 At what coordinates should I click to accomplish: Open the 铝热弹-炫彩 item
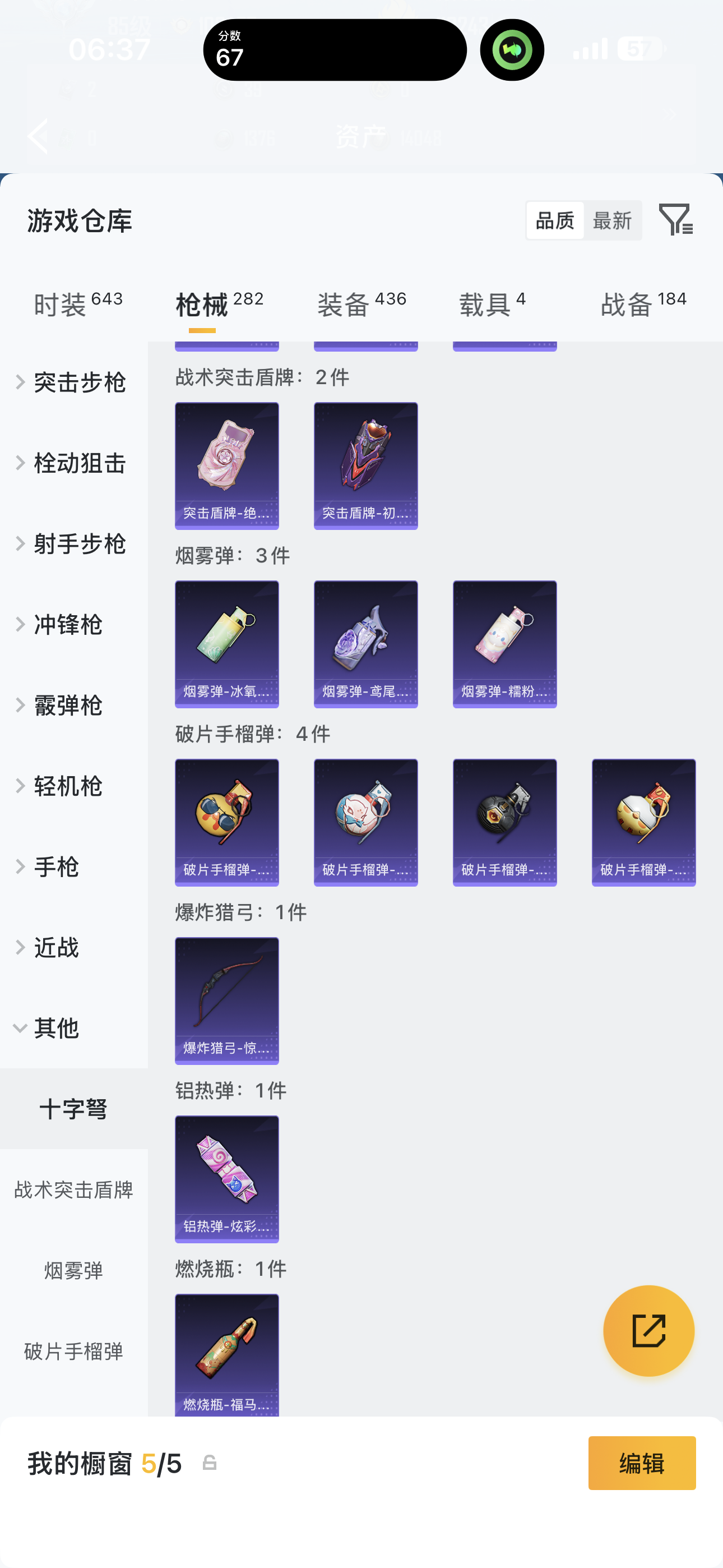point(226,1178)
